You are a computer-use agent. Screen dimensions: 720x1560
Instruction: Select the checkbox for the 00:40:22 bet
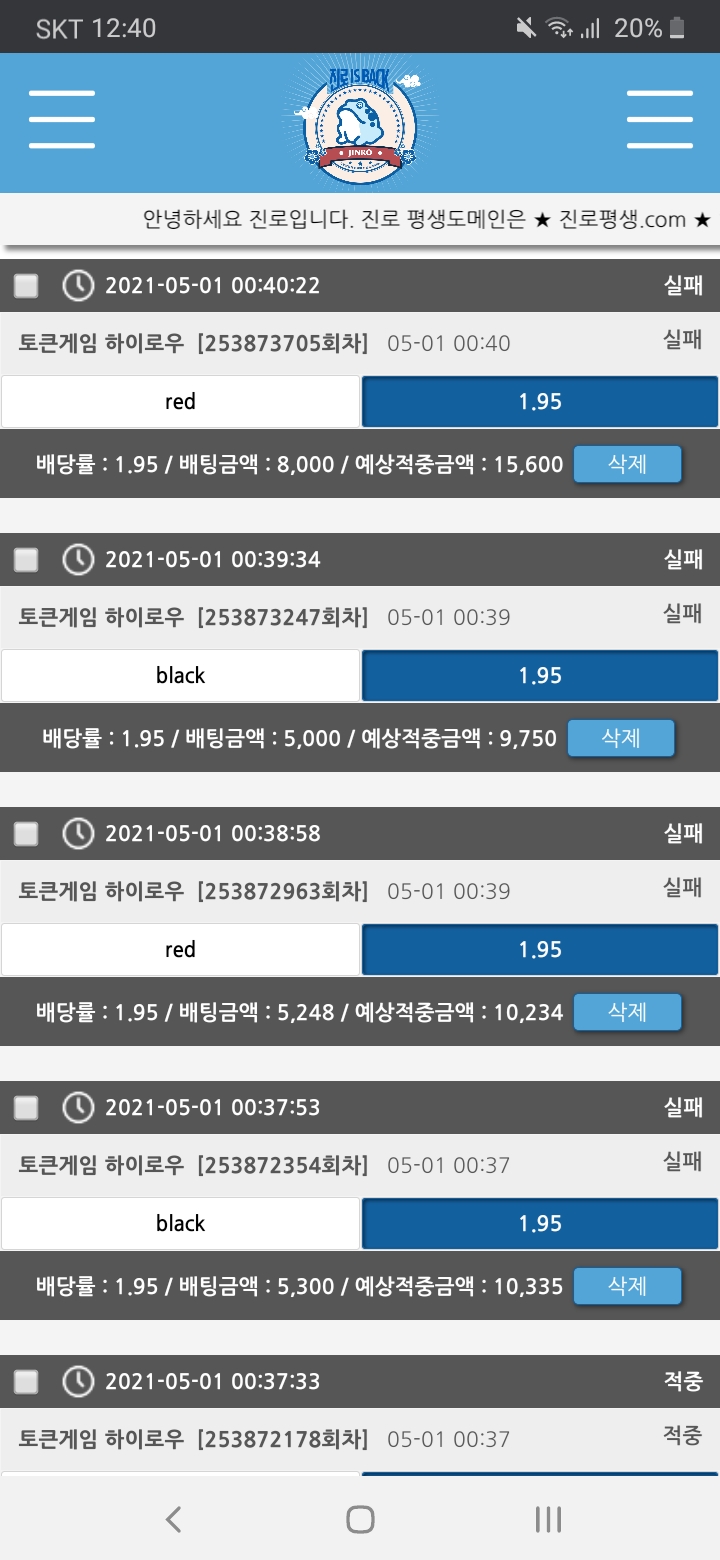pyautogui.click(x=26, y=286)
